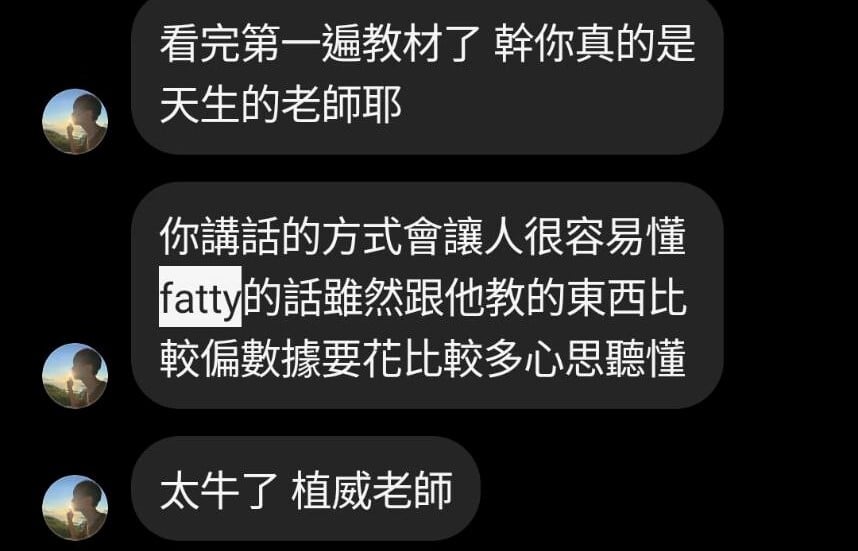Tap the avatar beside the fatty message
Viewport: 858px width, 551px height.
tap(74, 375)
